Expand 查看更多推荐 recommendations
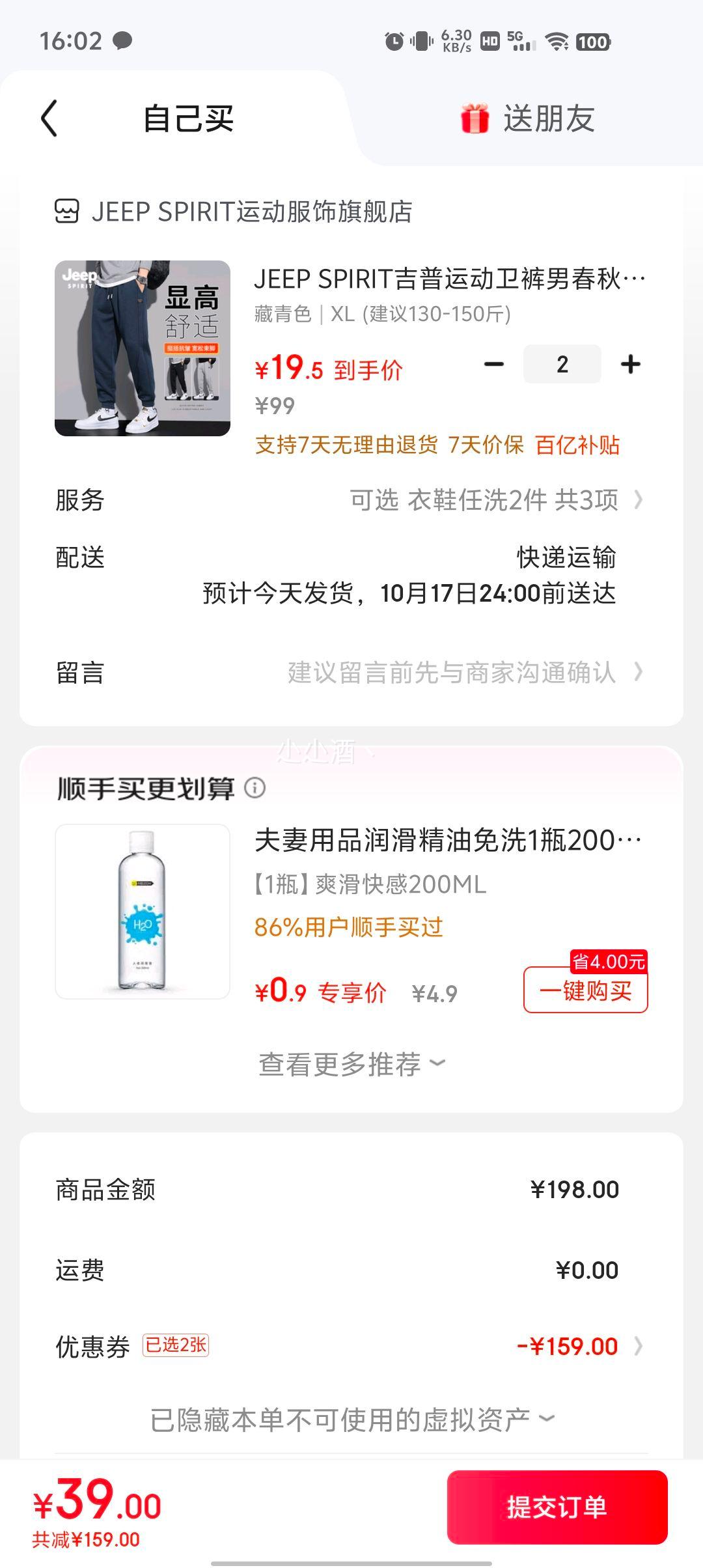Image resolution: width=703 pixels, height=1568 pixels. (x=351, y=1065)
